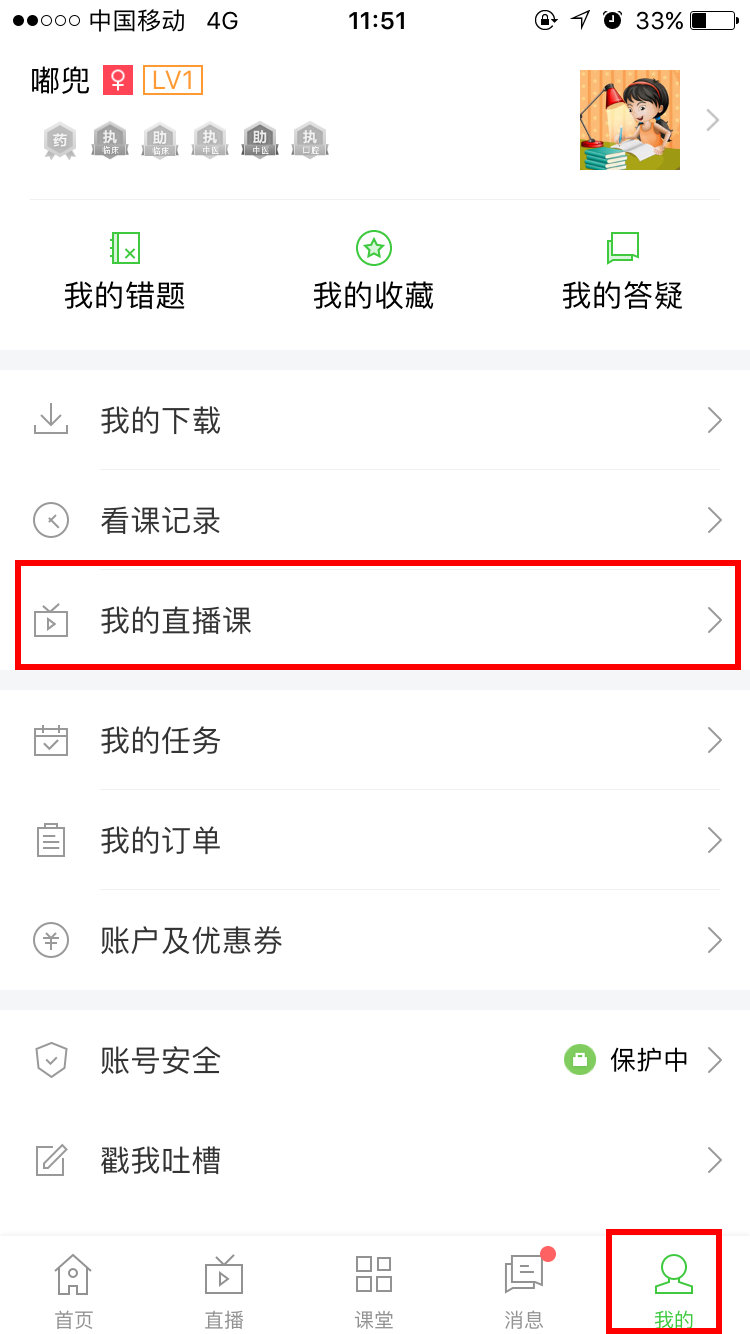Screen dimensions: 750x1334
Task: Expand the profile via the top chevron
Action: click(x=712, y=120)
